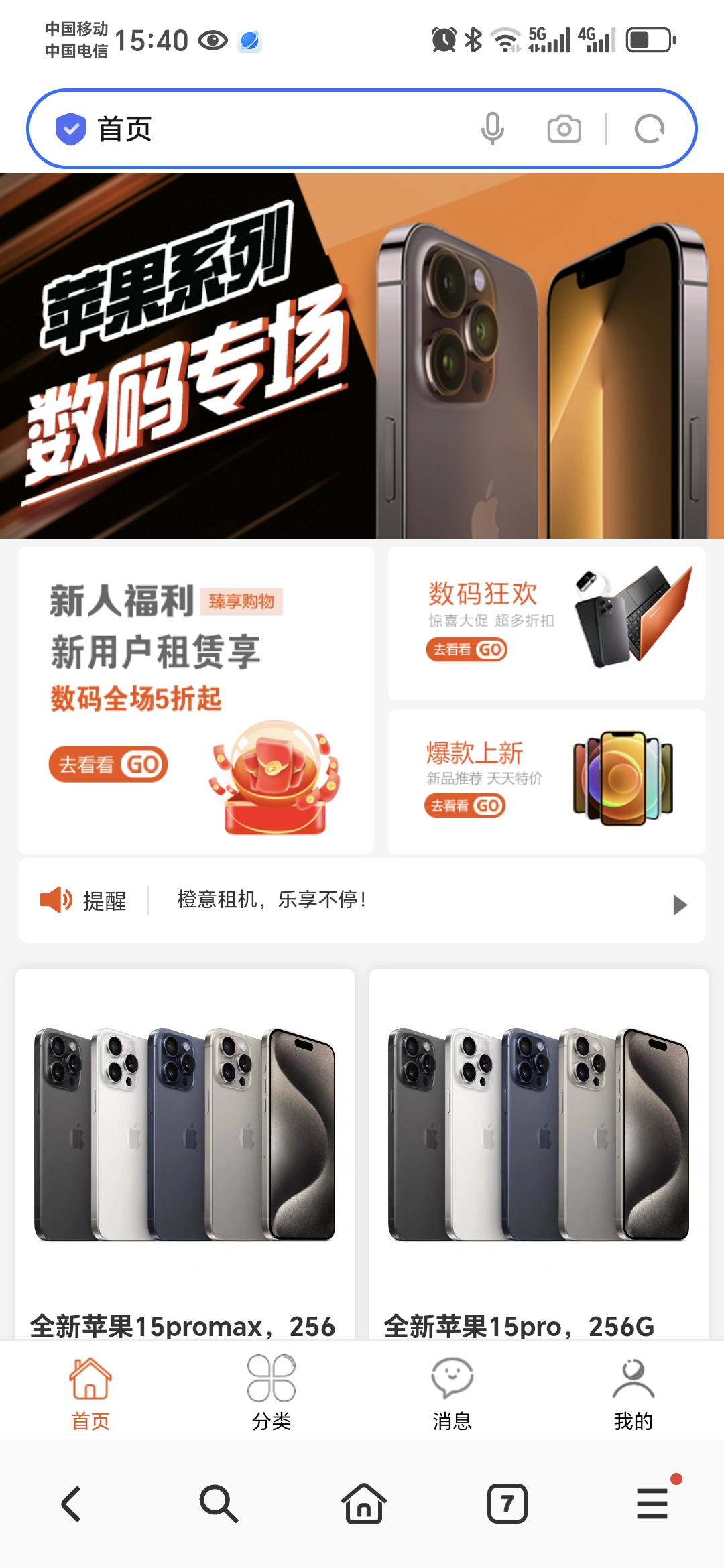724x1568 pixels.
Task: Open the browser hamburger menu
Action: click(x=652, y=1504)
